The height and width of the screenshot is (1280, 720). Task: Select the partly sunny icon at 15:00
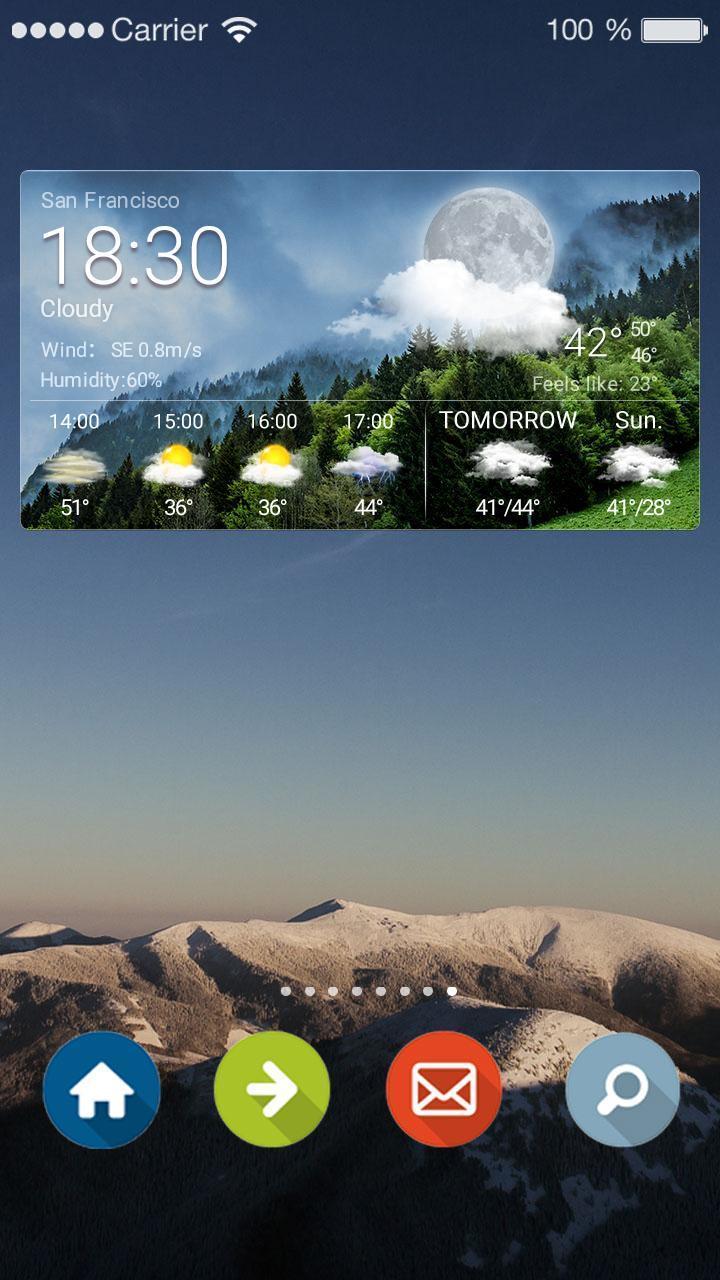click(x=175, y=462)
